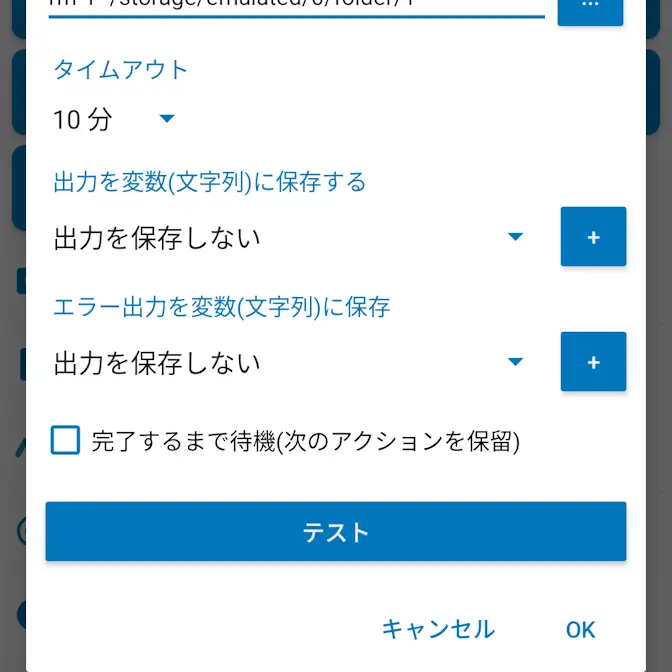672x672 pixels.
Task: Open the three-dots button beside command field
Action: [590, 9]
